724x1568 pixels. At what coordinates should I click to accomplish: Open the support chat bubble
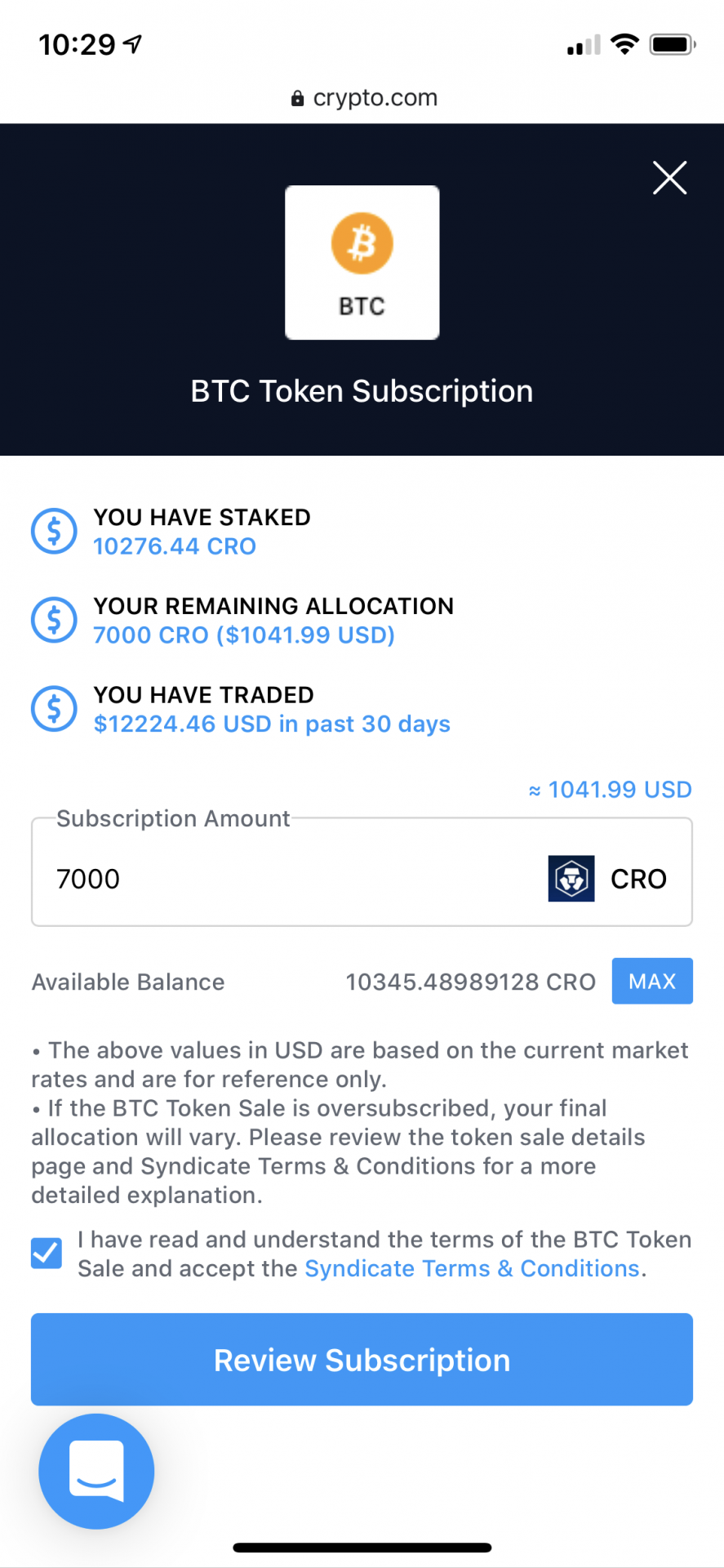click(x=96, y=1471)
